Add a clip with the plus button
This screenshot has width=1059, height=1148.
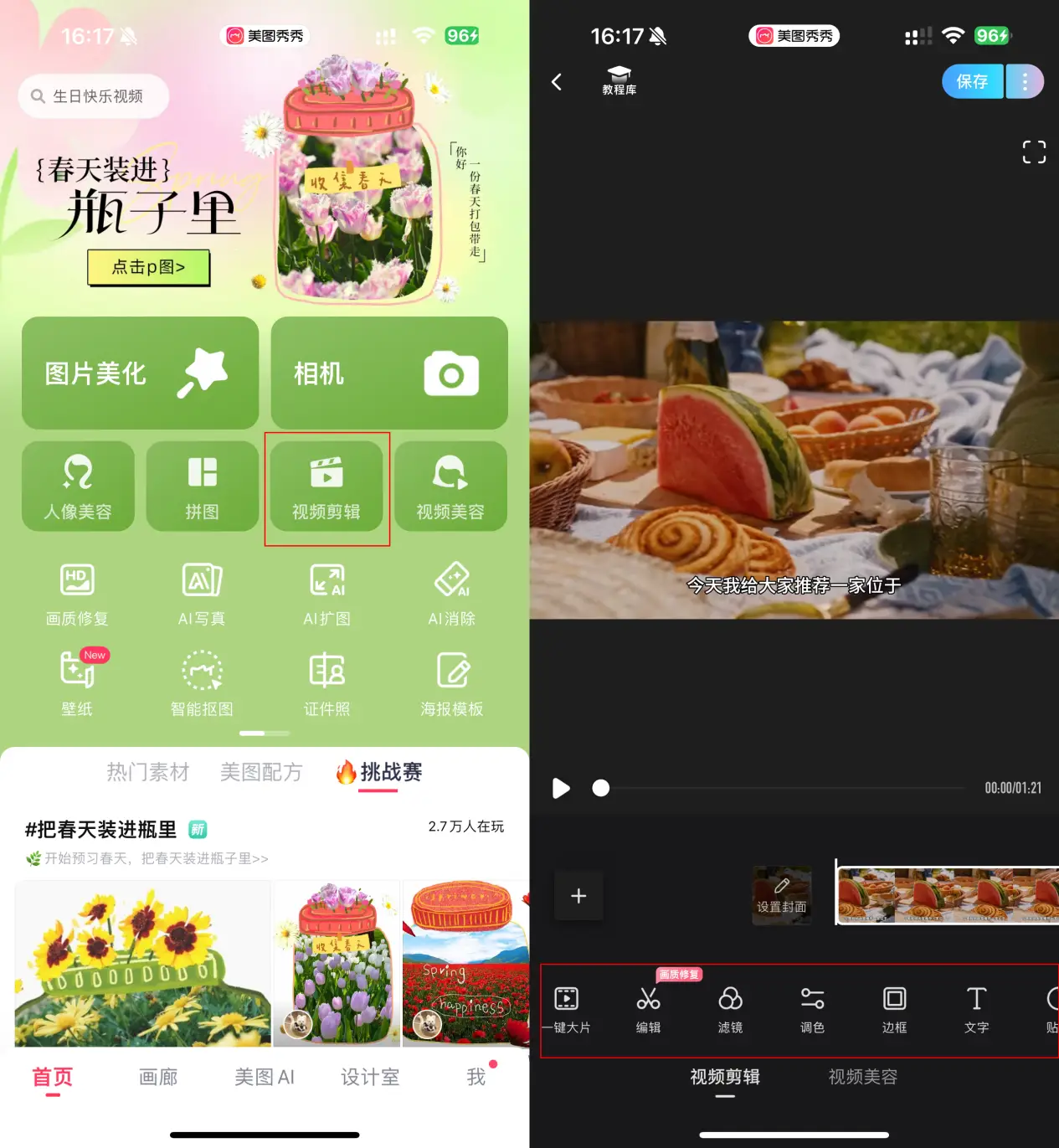(x=578, y=896)
